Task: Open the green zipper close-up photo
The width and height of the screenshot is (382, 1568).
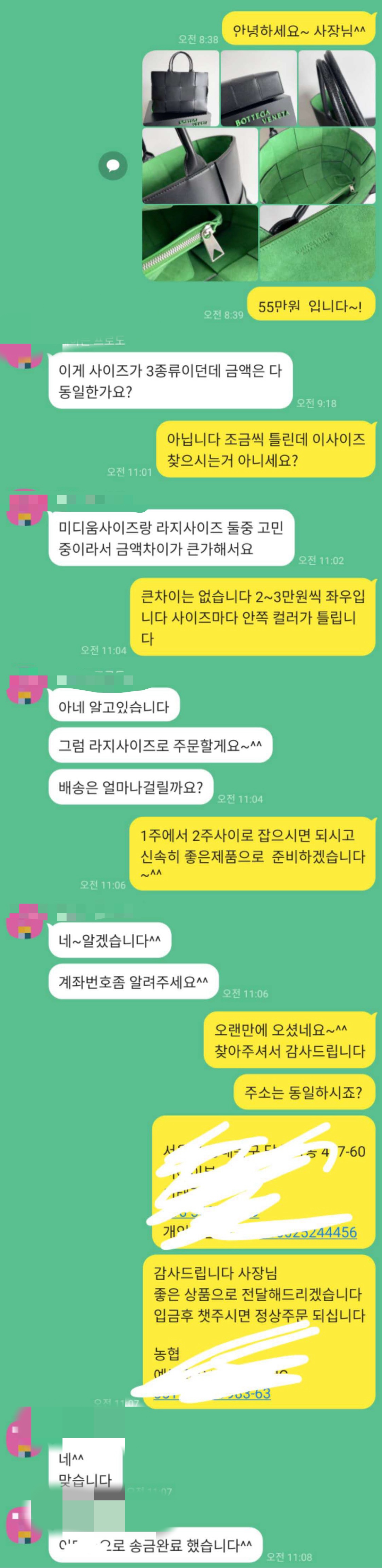Action: (x=200, y=243)
